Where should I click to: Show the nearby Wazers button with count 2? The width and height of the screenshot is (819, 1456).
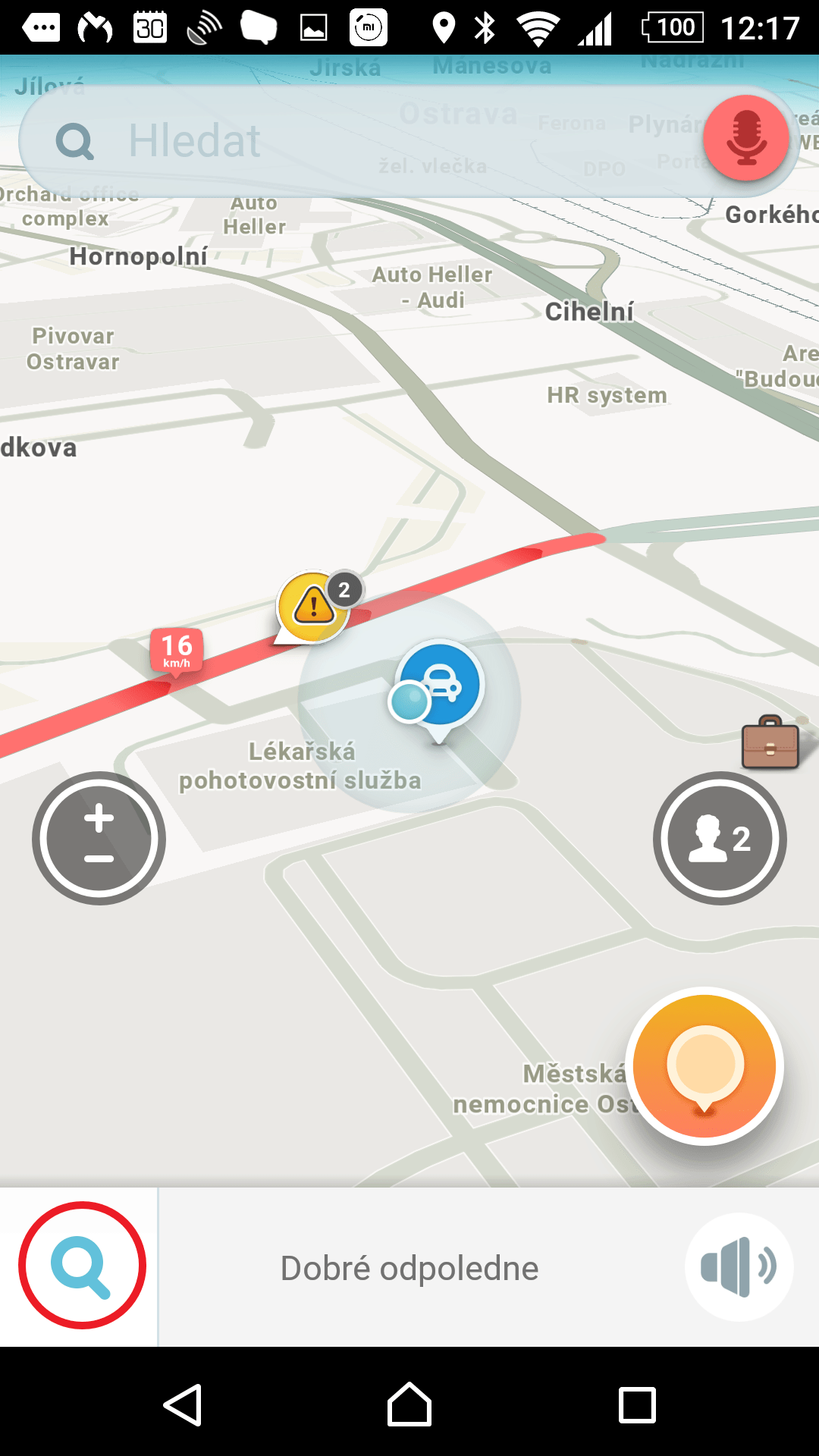(720, 839)
